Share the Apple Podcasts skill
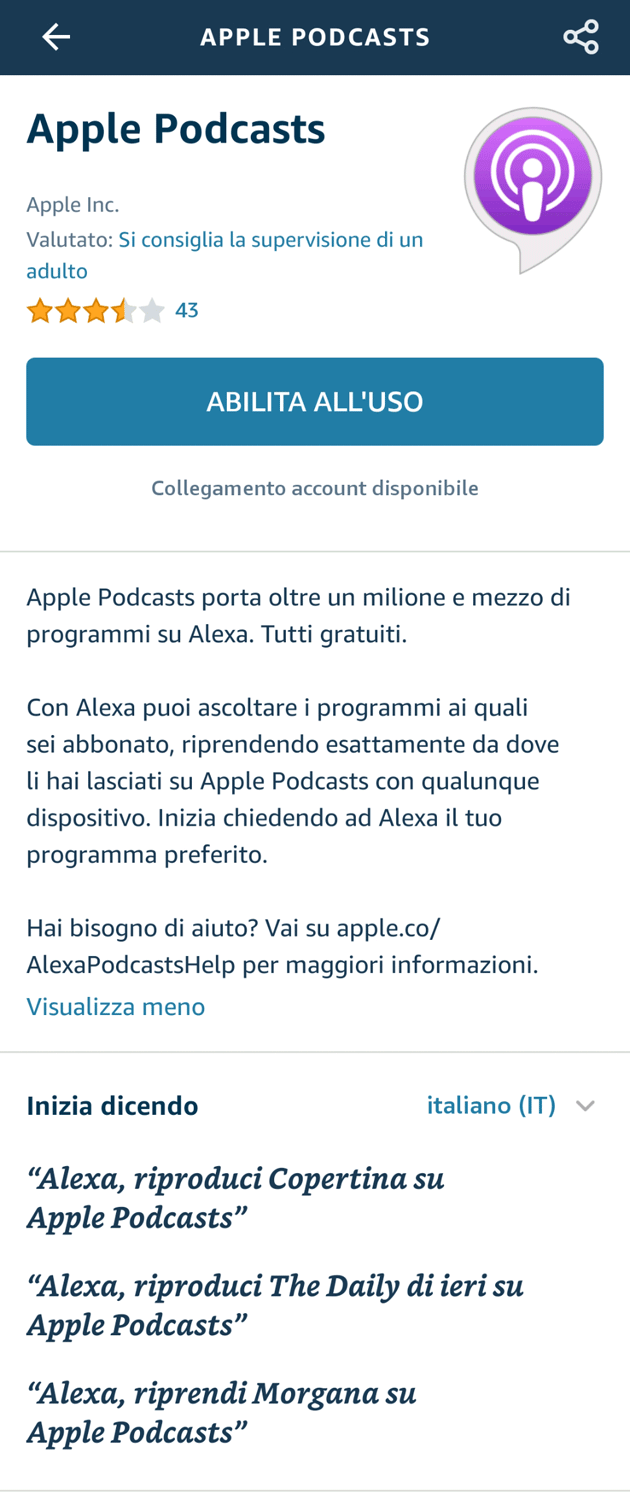 tap(580, 37)
